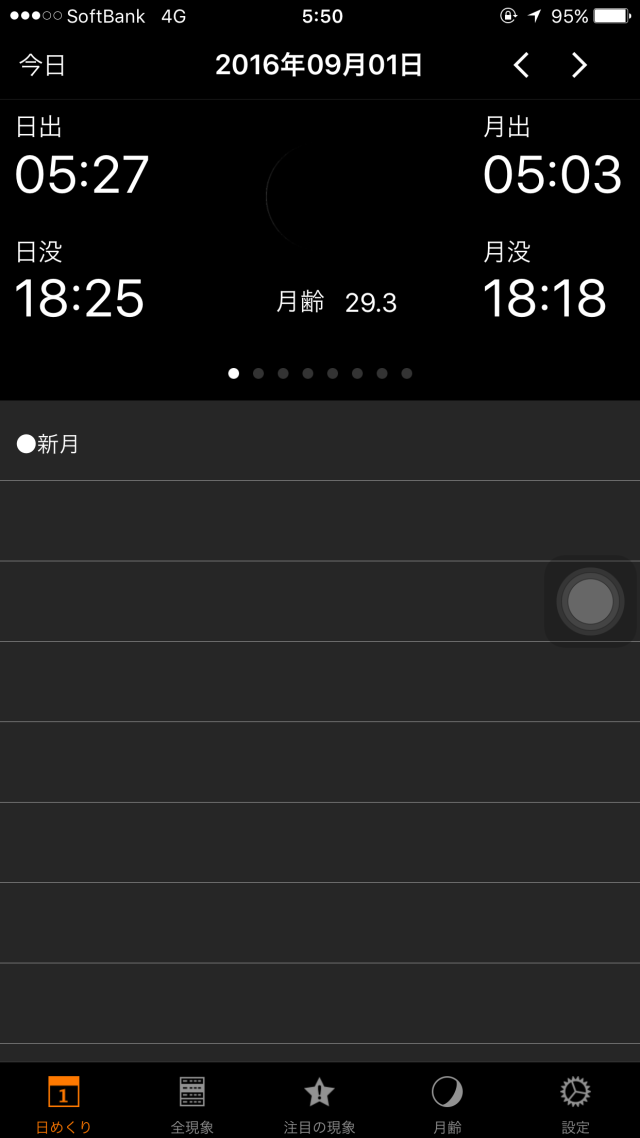This screenshot has width=640, height=1138.
Task: Tap the AssistiveTouch floating button
Action: (x=590, y=601)
